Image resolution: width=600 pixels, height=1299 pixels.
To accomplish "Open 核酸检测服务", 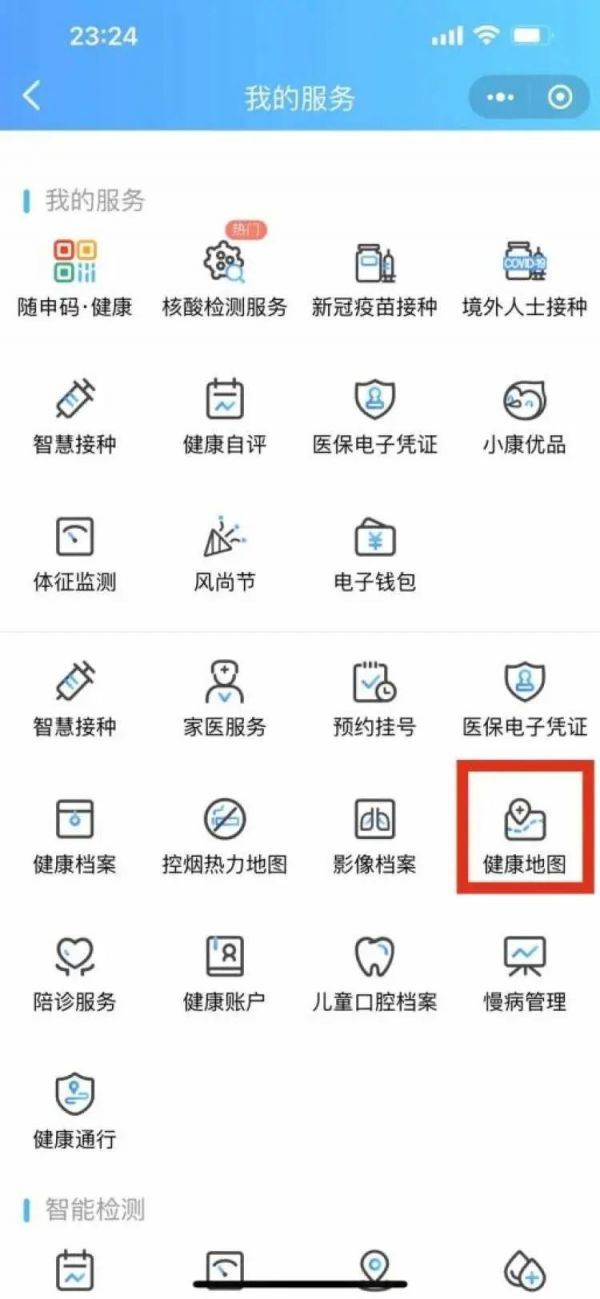I will [x=224, y=276].
